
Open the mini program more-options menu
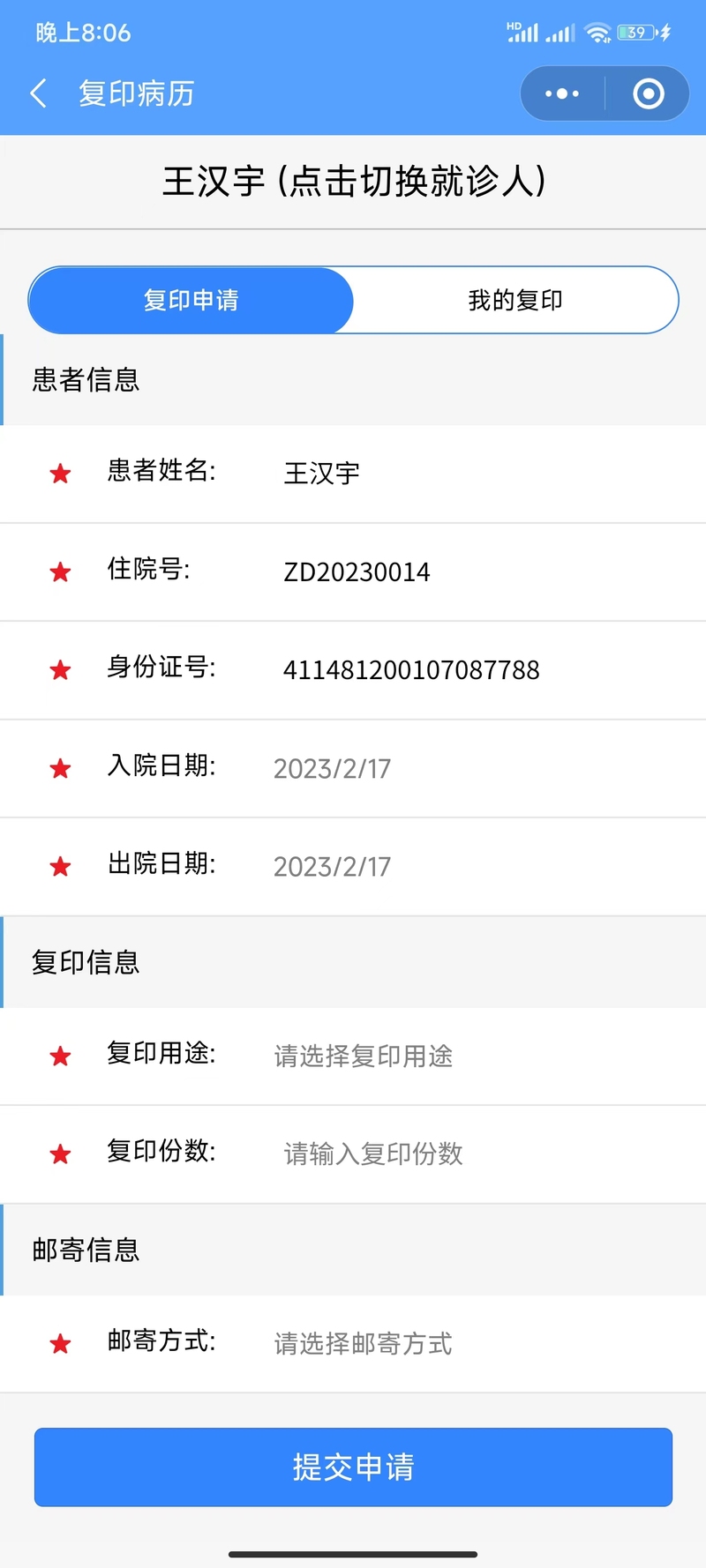click(562, 93)
